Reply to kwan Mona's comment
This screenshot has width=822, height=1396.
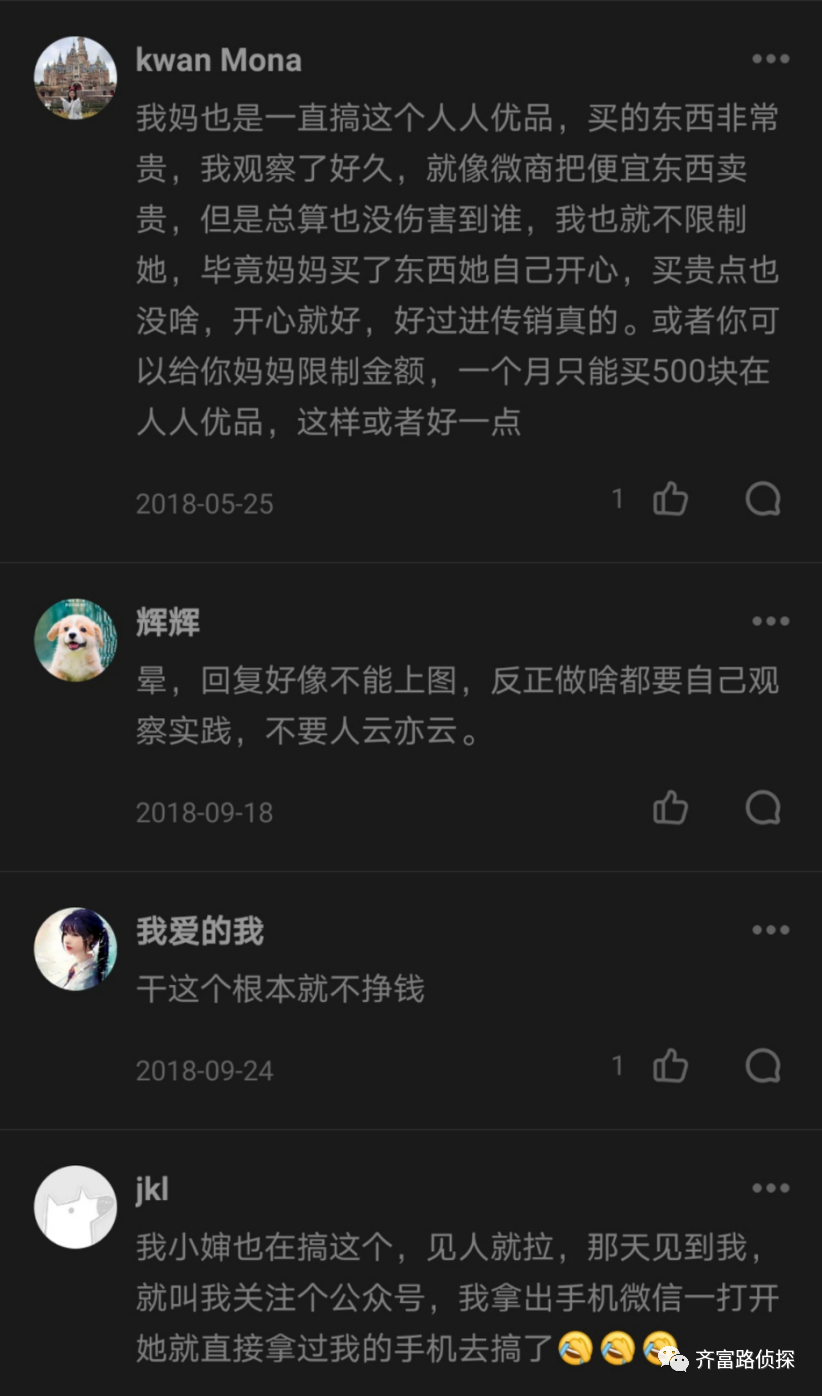(763, 499)
